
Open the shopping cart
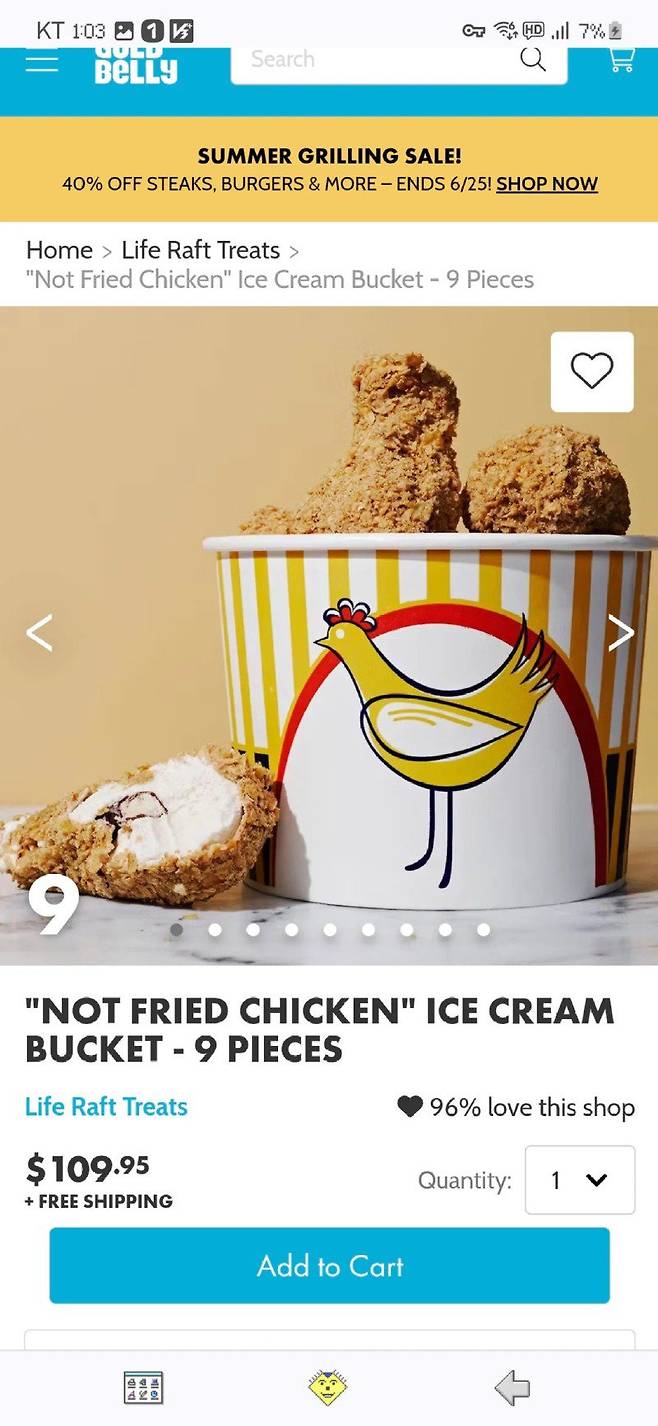tap(621, 60)
